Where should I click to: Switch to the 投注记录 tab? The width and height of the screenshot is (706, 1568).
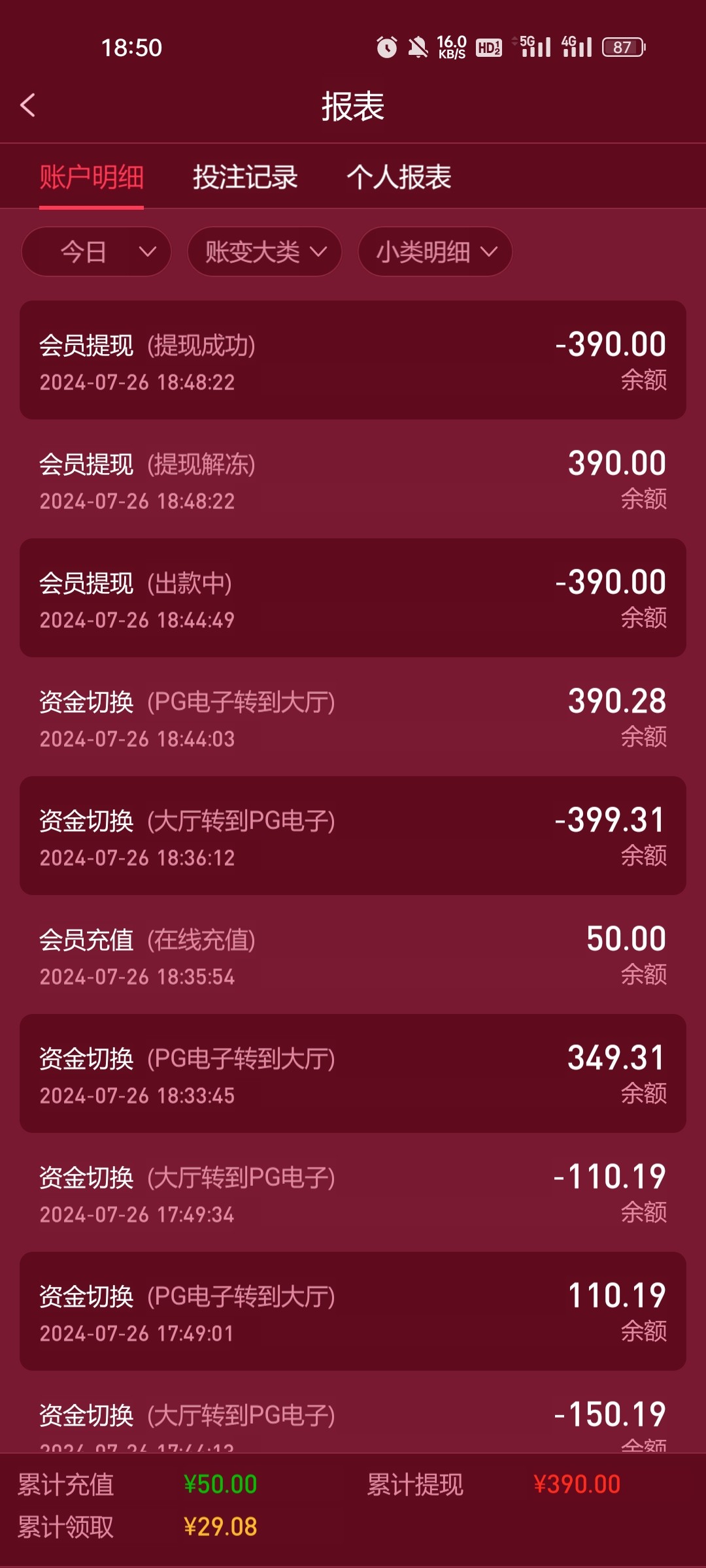pyautogui.click(x=245, y=177)
